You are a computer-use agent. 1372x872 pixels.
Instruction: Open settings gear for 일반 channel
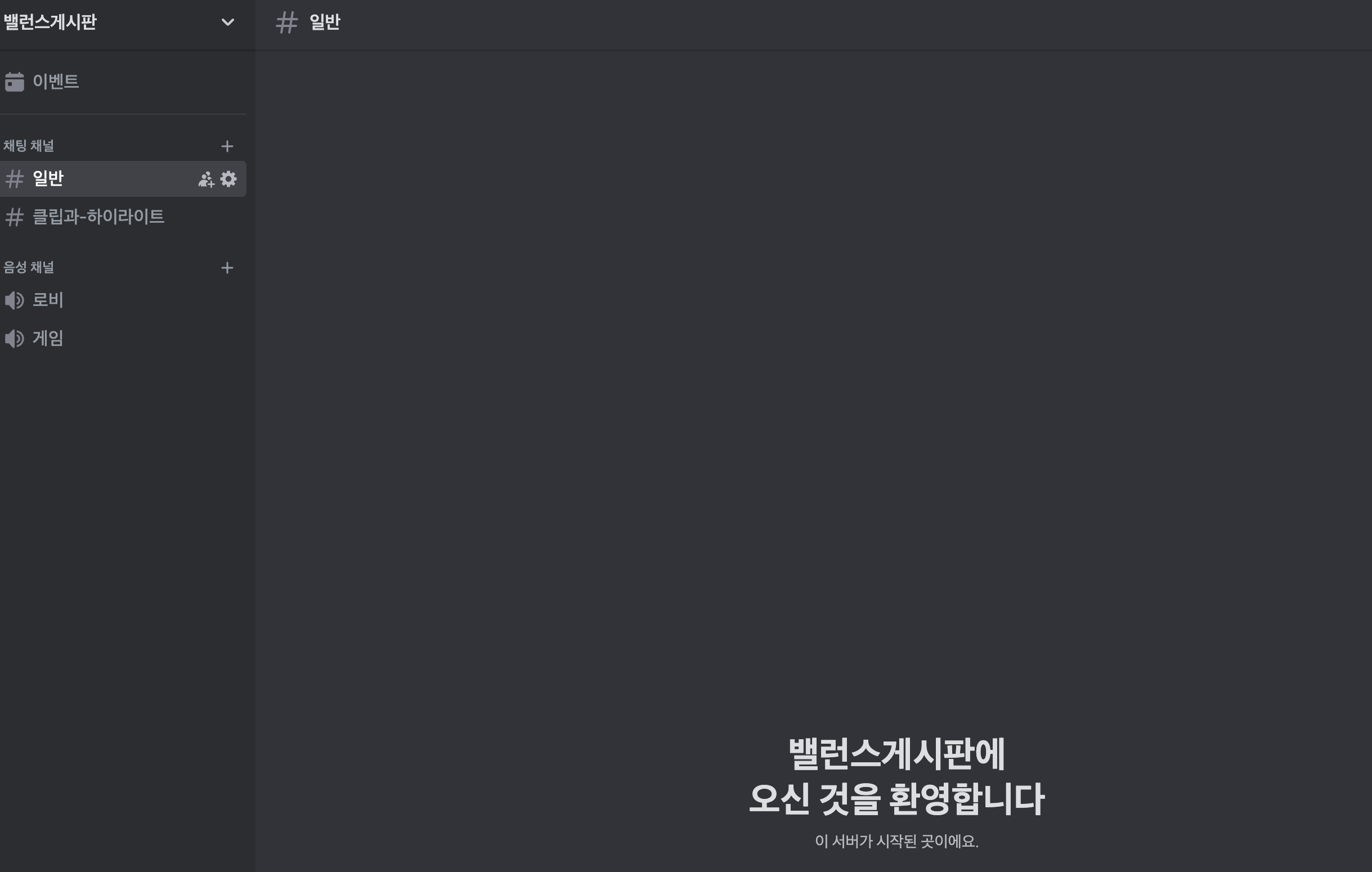point(228,179)
